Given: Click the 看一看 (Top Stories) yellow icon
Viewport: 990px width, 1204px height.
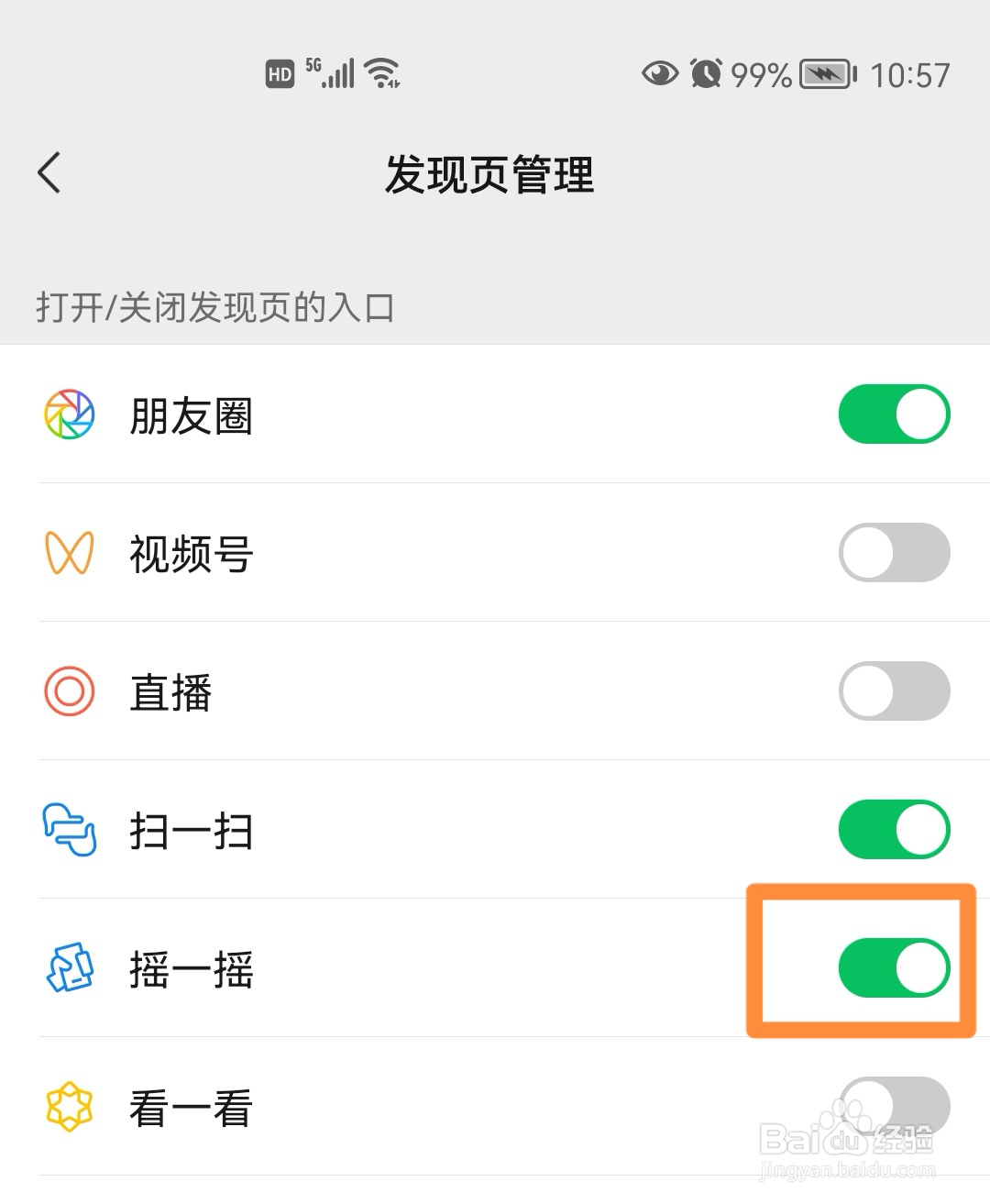Looking at the screenshot, I should coord(69,1106).
